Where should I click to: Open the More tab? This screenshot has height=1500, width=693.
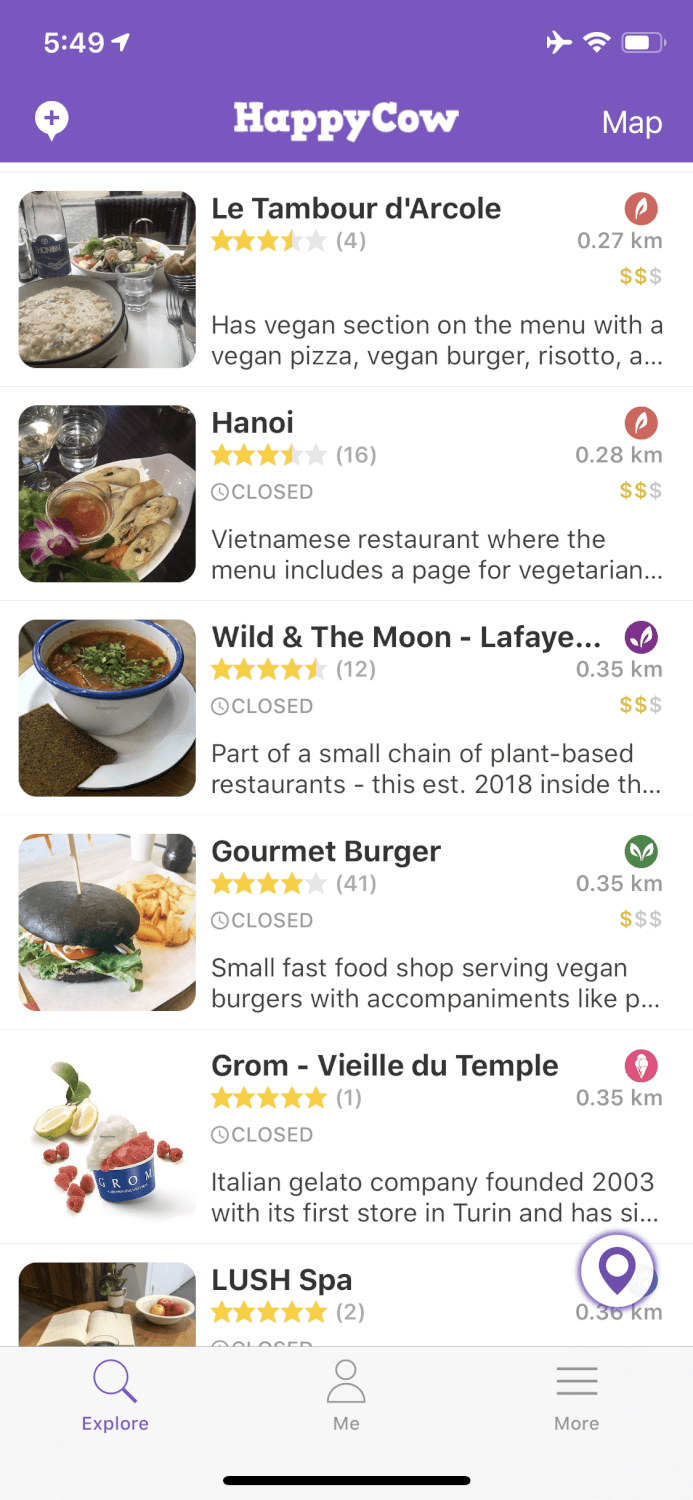coord(577,1396)
